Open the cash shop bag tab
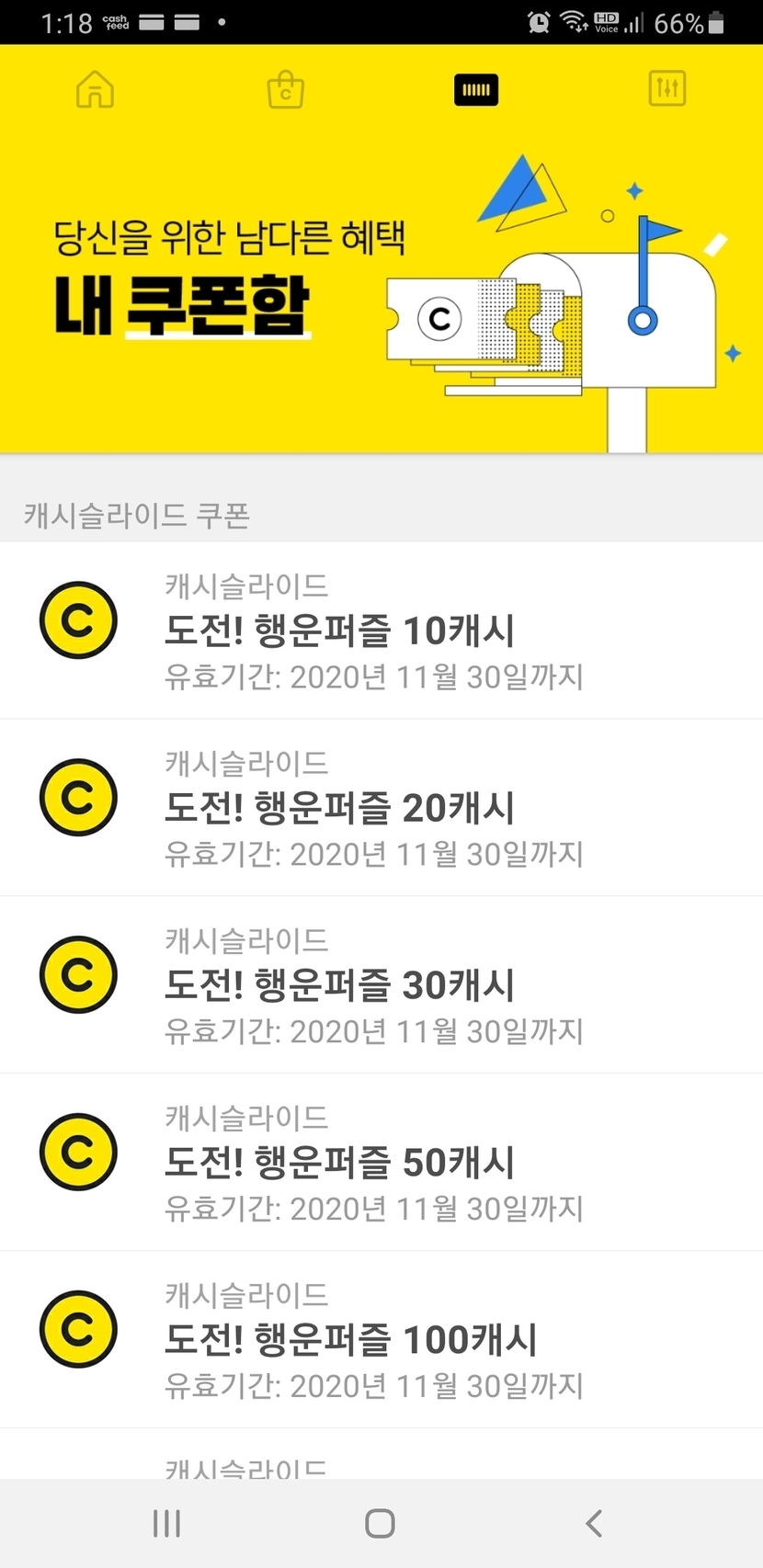 (286, 90)
